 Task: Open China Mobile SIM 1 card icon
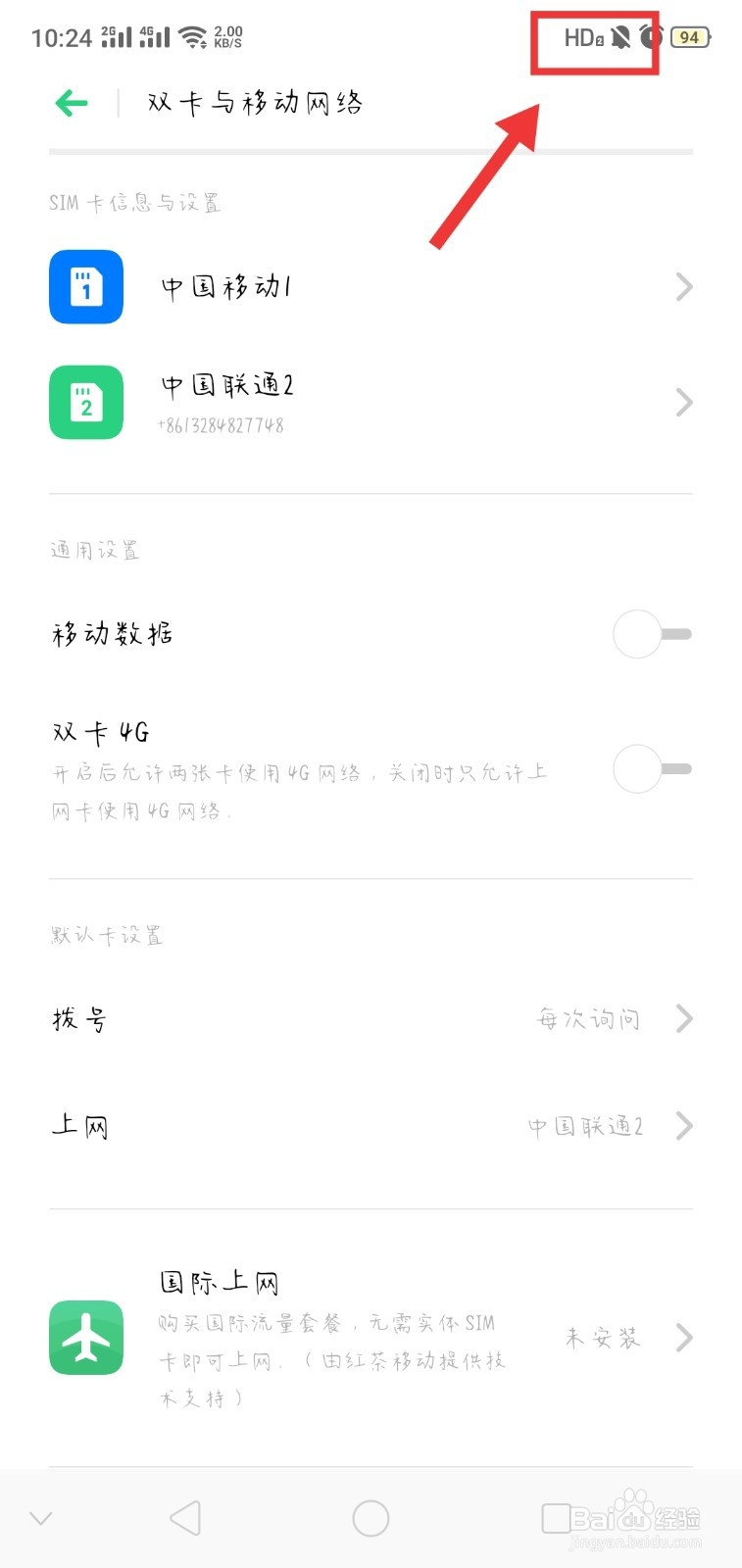click(x=85, y=286)
